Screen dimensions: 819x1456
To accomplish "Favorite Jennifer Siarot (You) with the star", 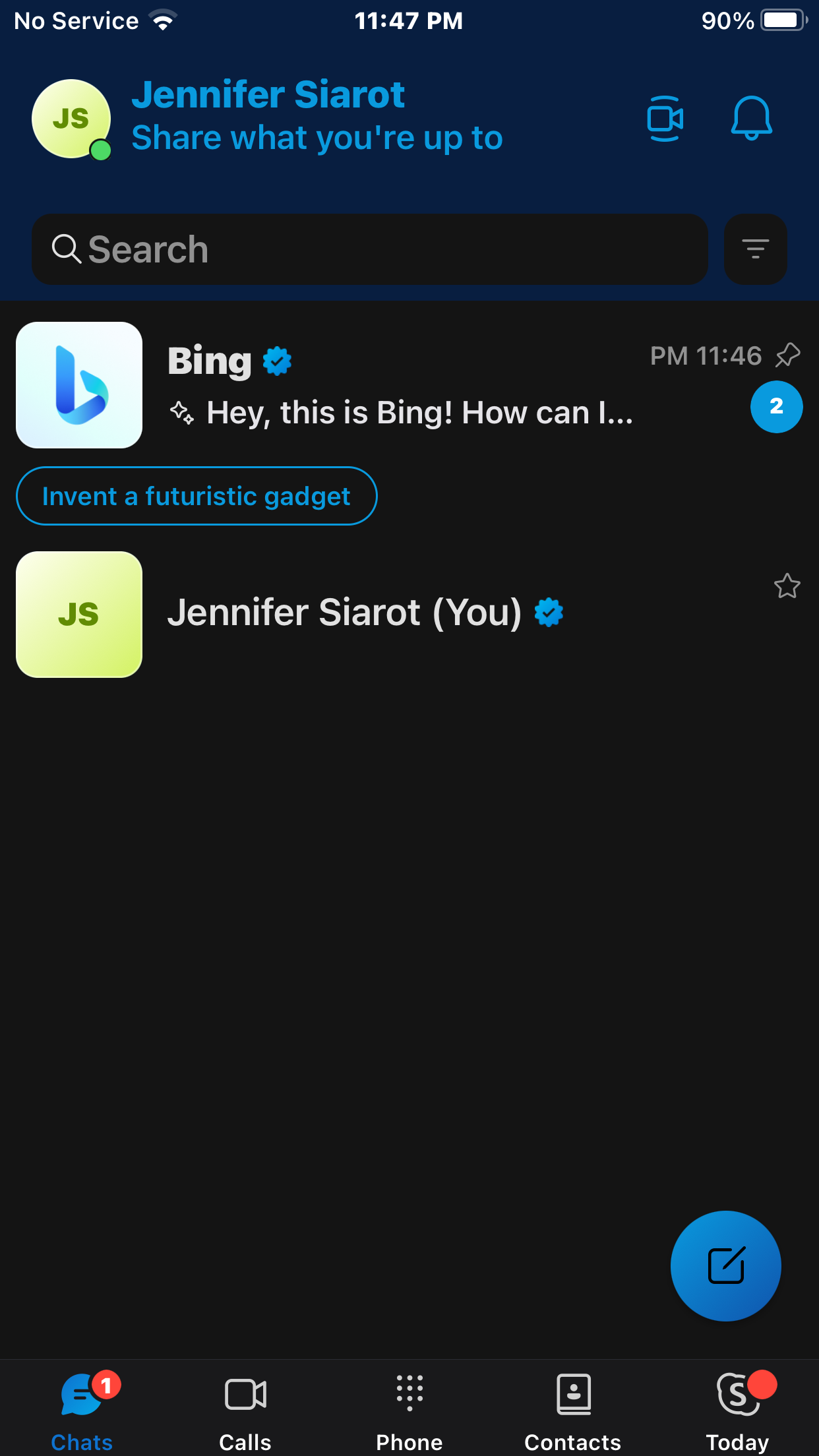I will click(787, 586).
